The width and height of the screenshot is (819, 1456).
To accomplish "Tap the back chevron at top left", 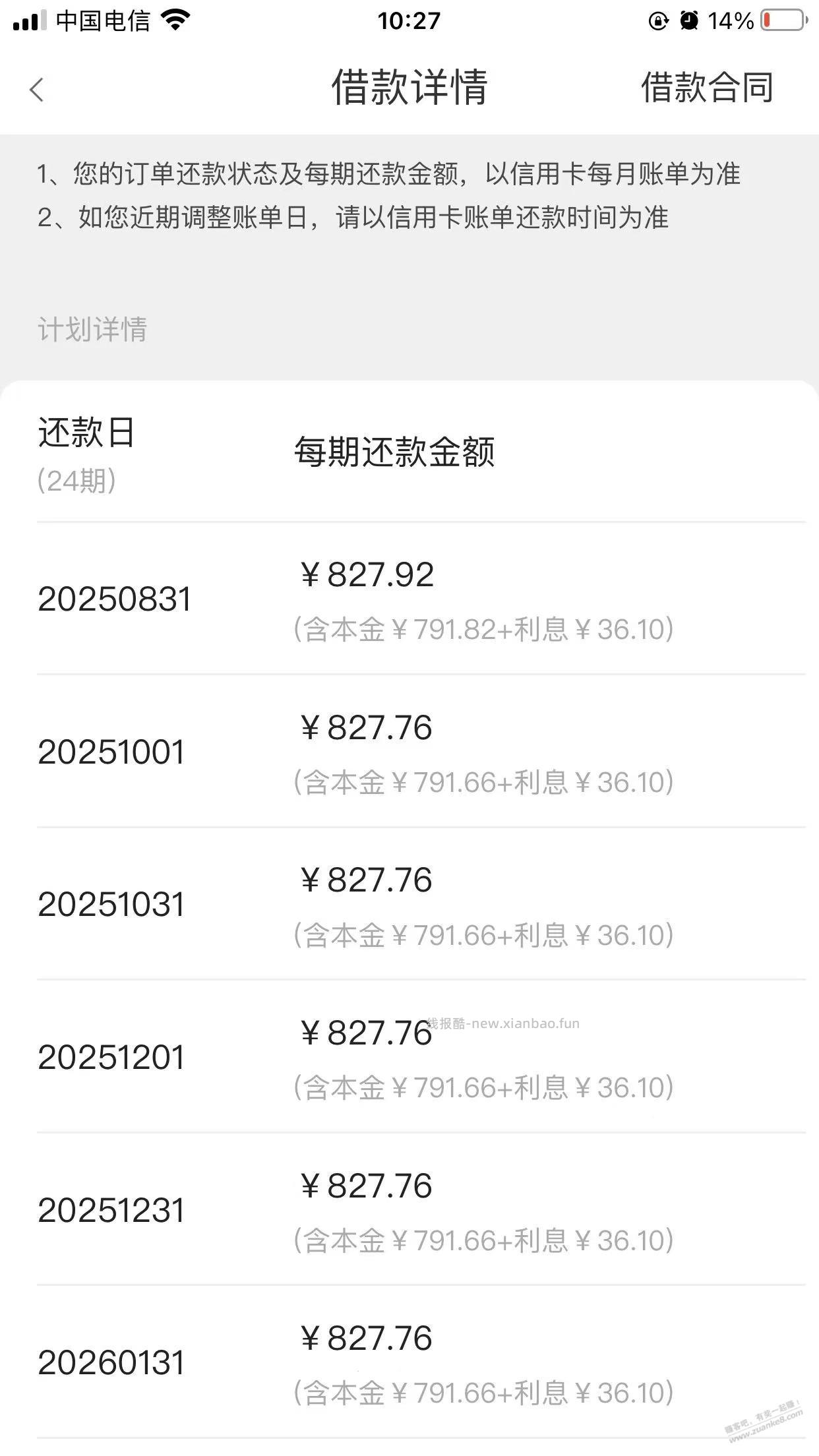I will (36, 89).
